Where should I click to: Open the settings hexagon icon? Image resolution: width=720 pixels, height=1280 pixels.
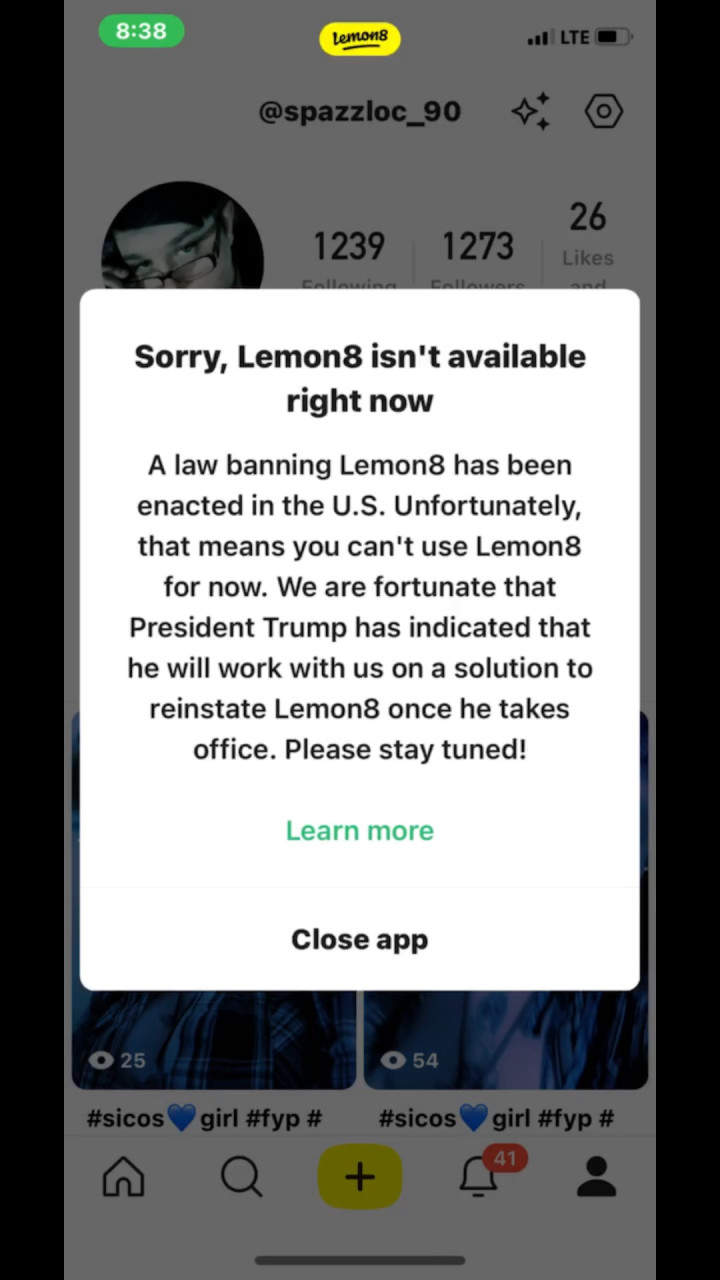[x=604, y=111]
